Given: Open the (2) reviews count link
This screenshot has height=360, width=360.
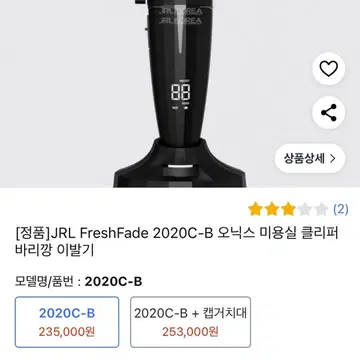Looking at the screenshot, I should [x=341, y=209].
